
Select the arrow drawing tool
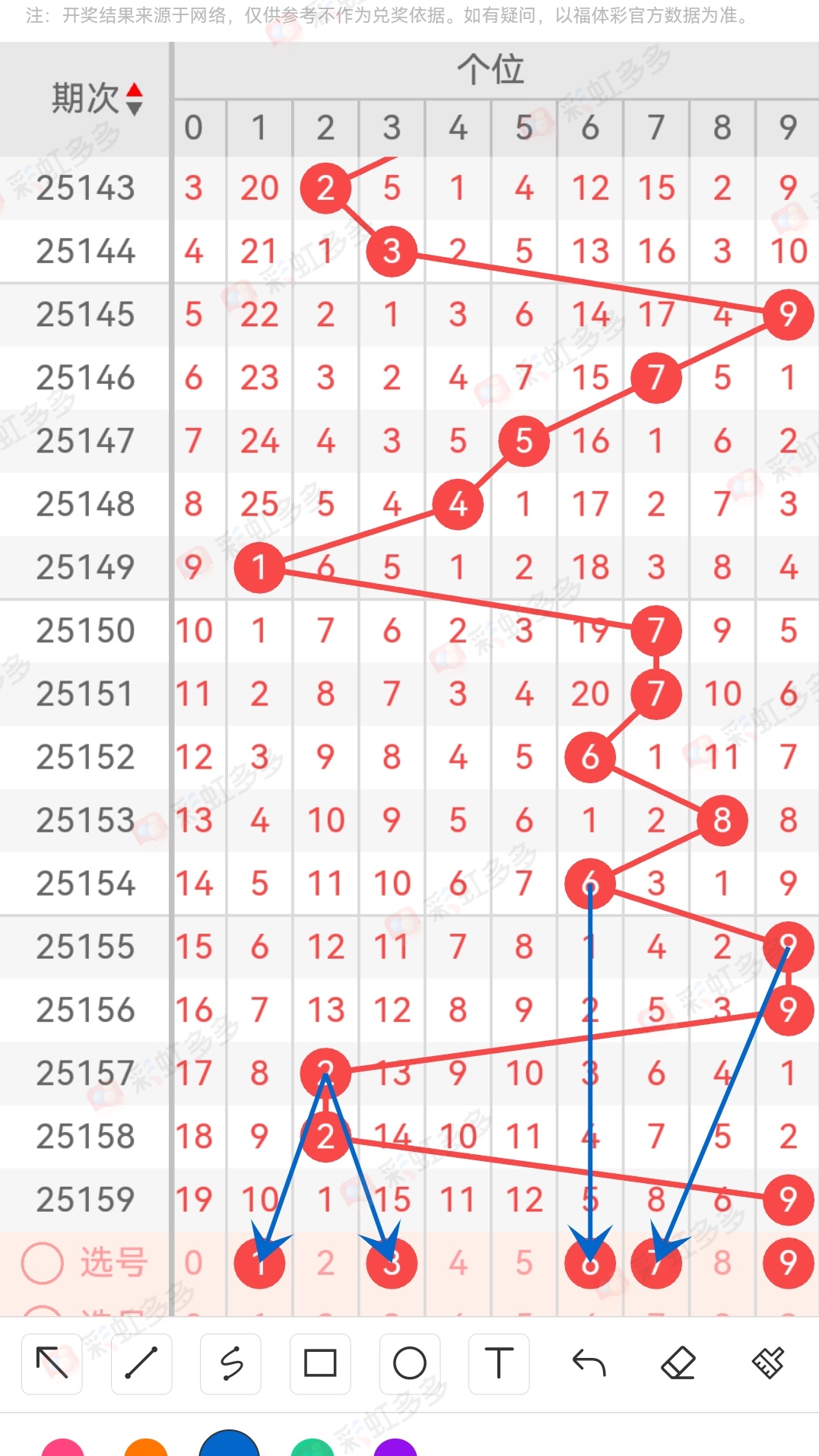point(52,1363)
